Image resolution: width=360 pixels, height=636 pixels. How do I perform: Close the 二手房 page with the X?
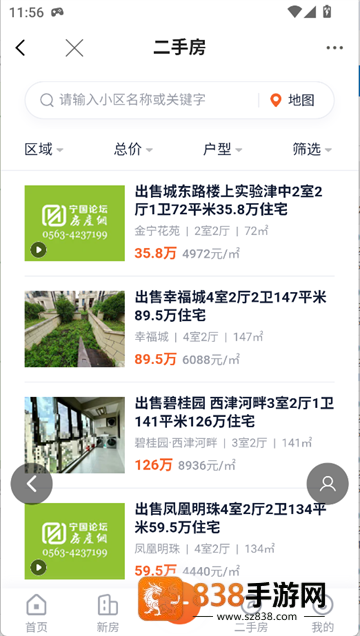pyautogui.click(x=75, y=48)
